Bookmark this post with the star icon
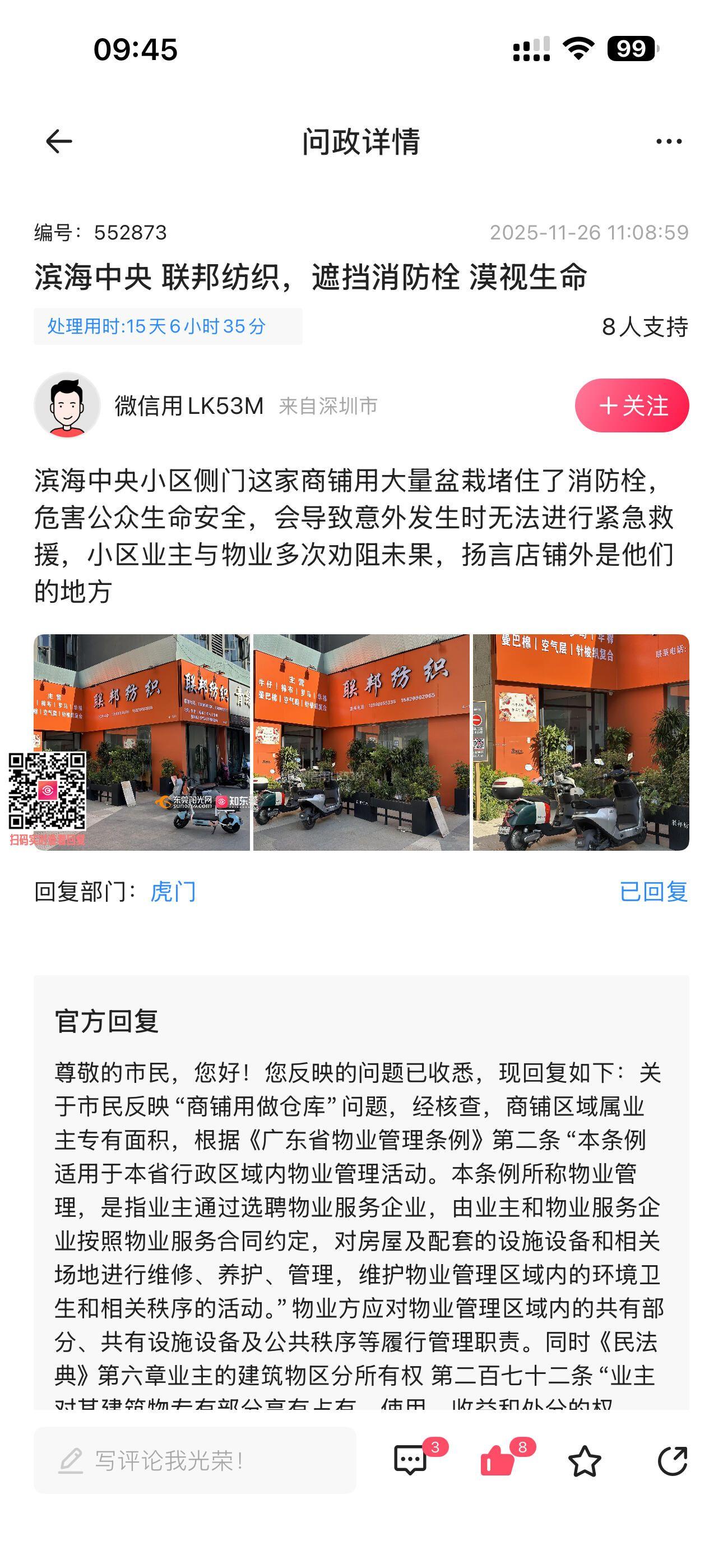Image resolution: width=723 pixels, height=1568 pixels. [584, 1461]
